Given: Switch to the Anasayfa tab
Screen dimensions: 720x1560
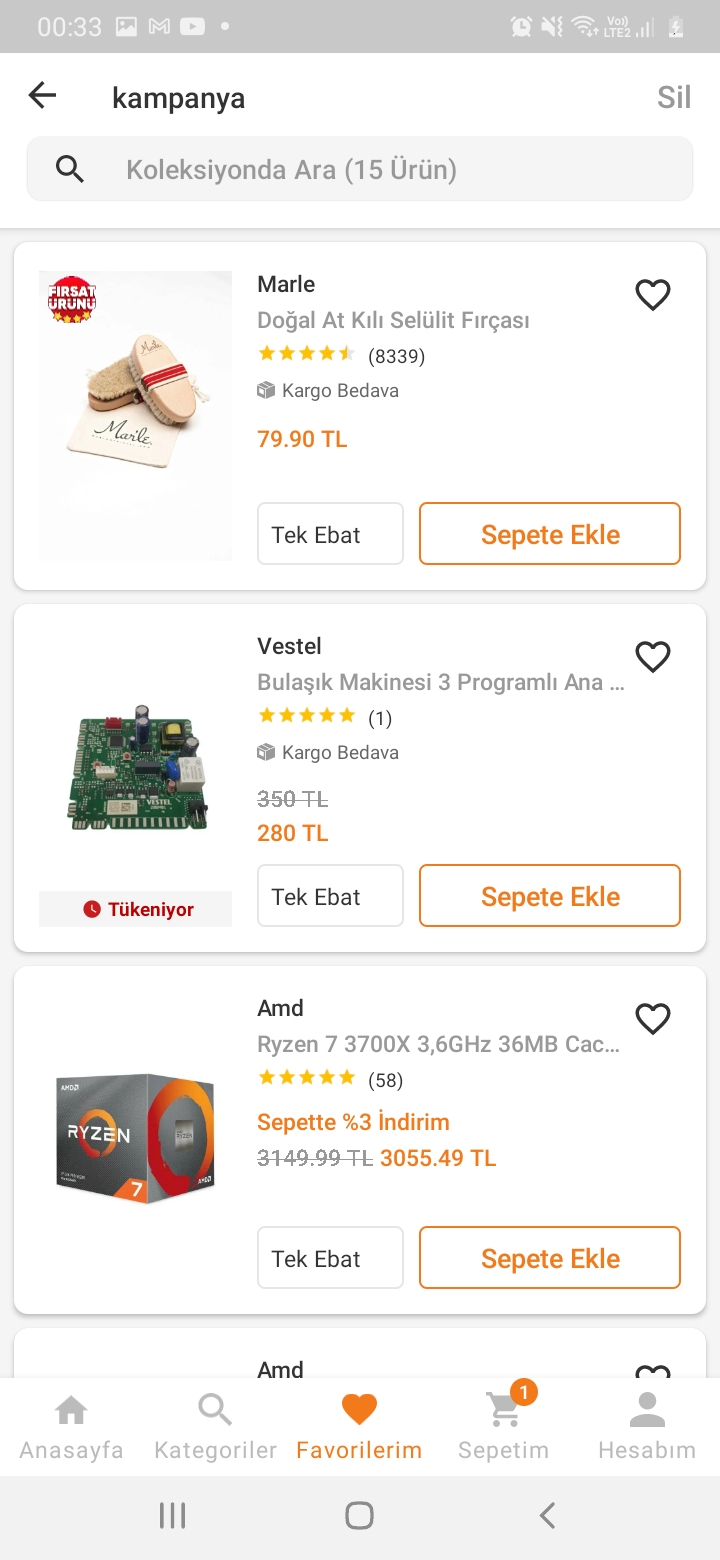Looking at the screenshot, I should pyautogui.click(x=71, y=1428).
